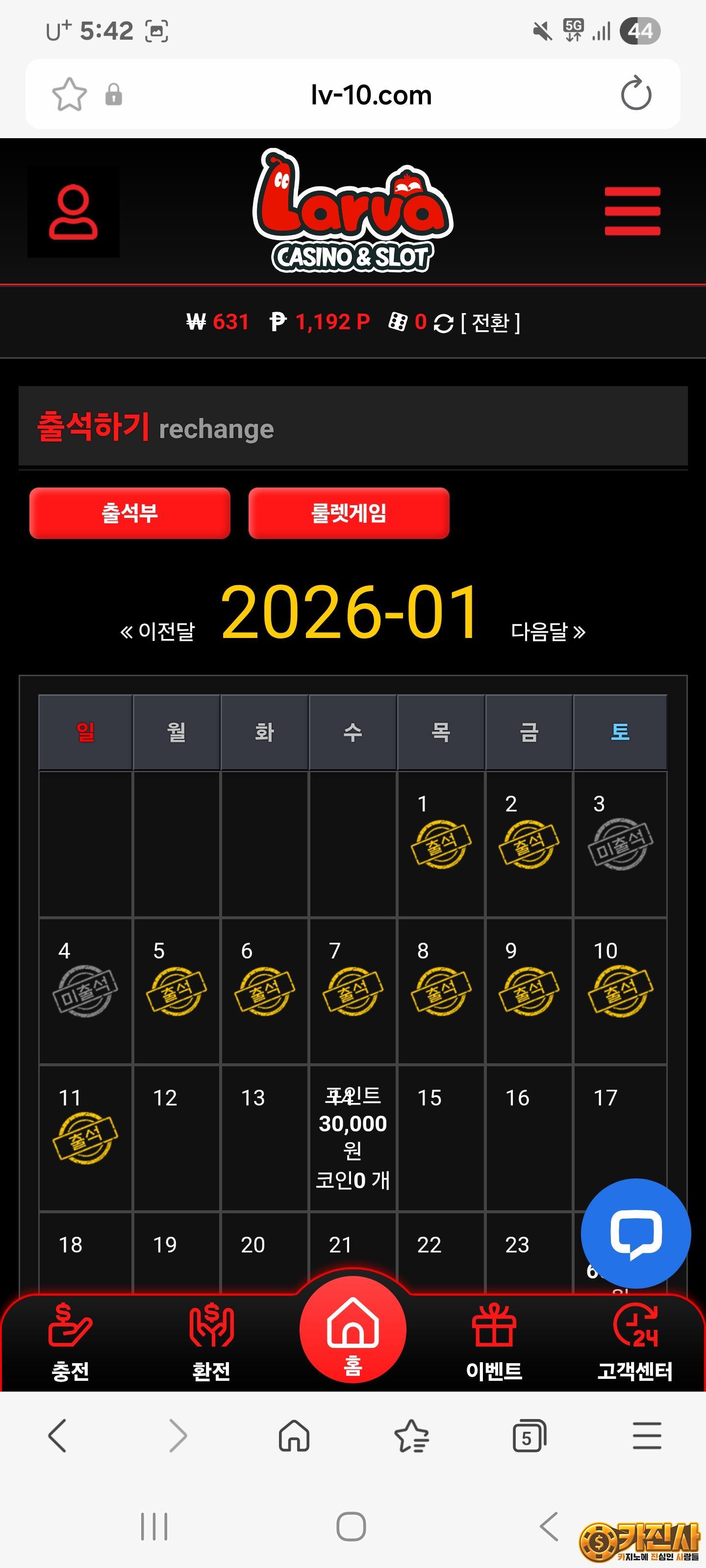Go to previous month 이전달
Image resolution: width=706 pixels, height=1568 pixels.
158,631
